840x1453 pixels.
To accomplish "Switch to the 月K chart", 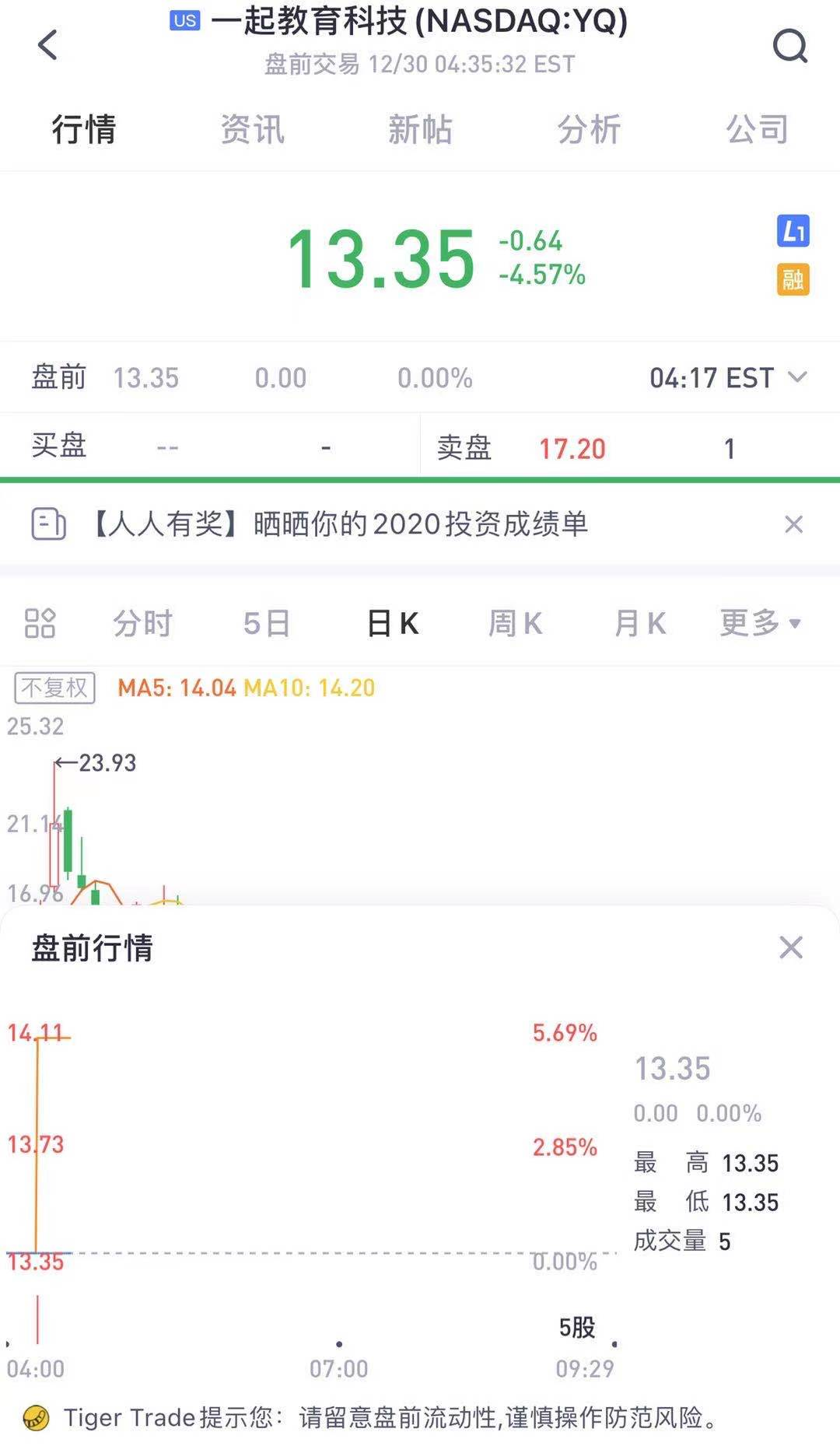I will click(x=640, y=623).
